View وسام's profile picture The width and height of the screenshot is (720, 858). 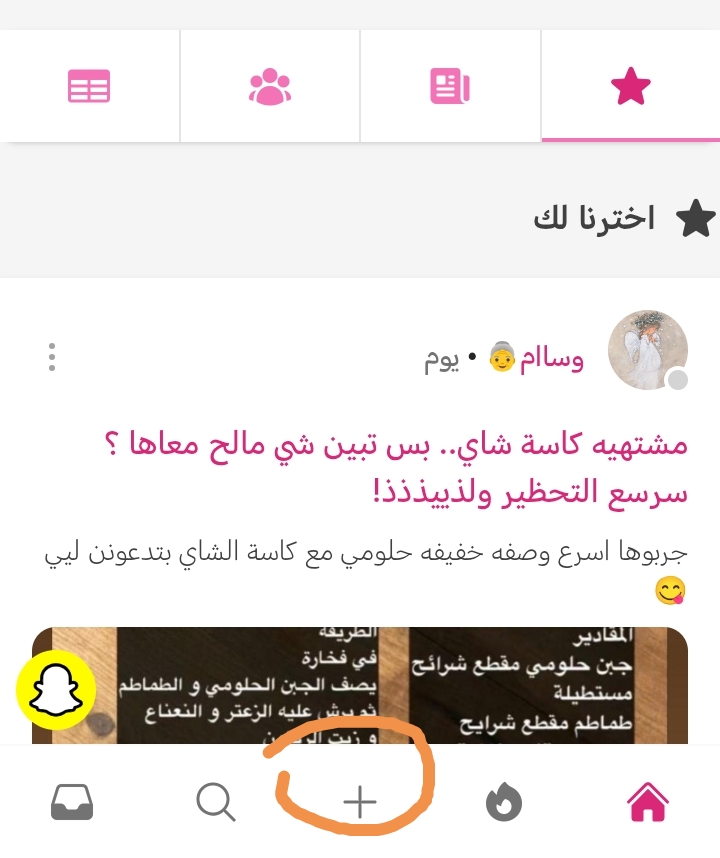[648, 350]
